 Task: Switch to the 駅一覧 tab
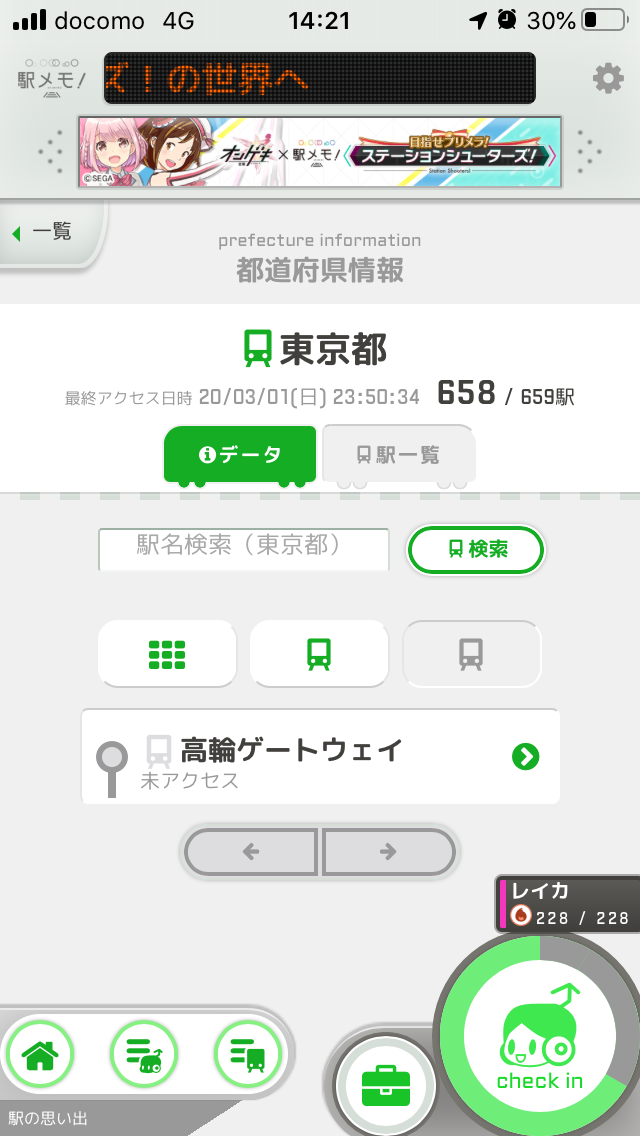click(x=399, y=455)
